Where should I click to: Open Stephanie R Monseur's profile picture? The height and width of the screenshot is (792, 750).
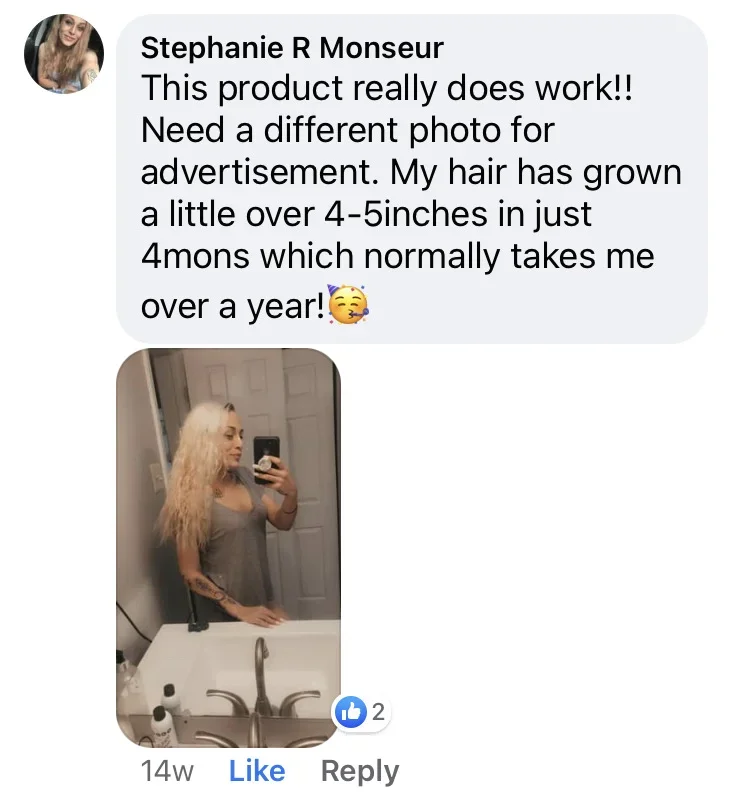(64, 53)
